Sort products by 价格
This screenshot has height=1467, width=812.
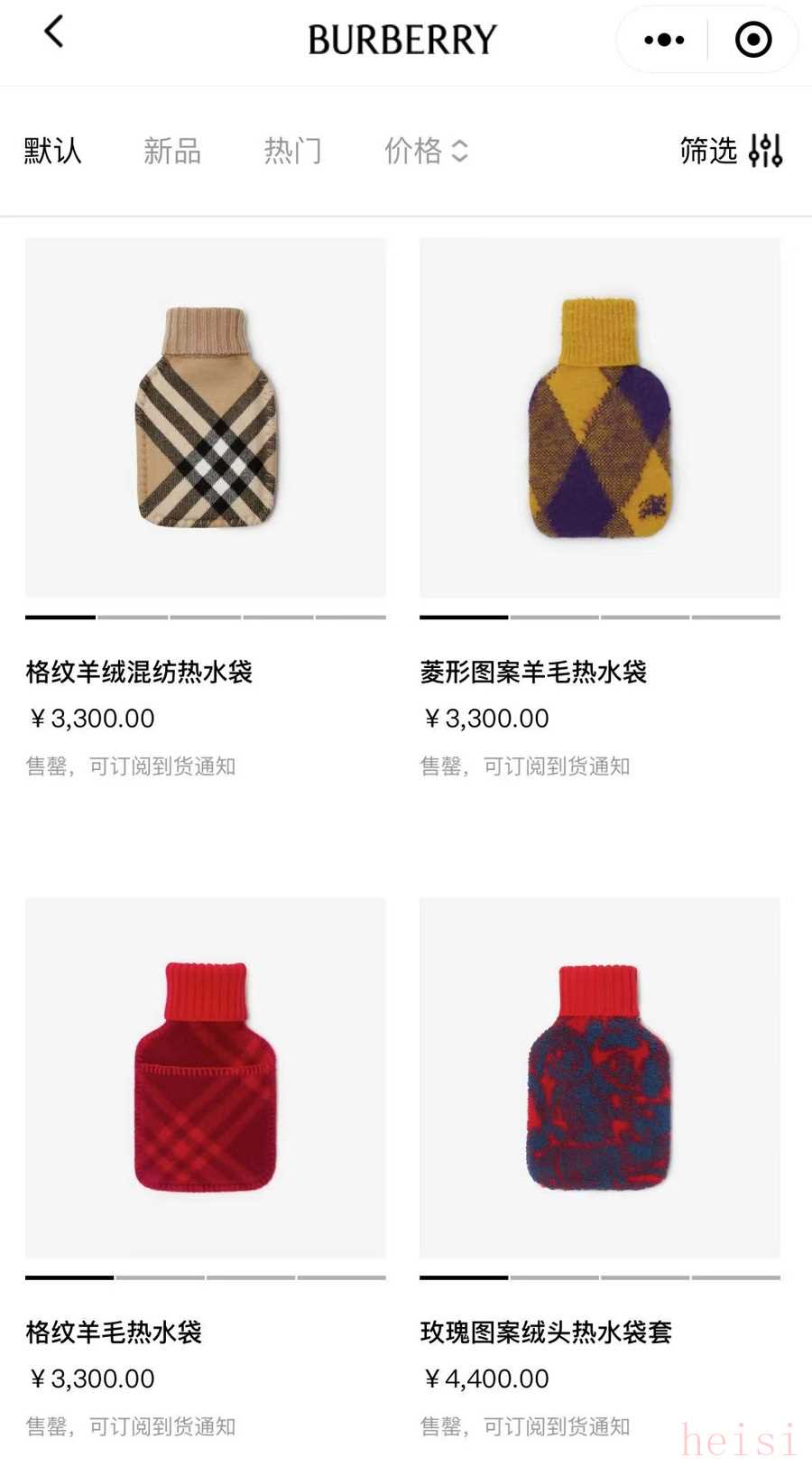pyautogui.click(x=426, y=151)
